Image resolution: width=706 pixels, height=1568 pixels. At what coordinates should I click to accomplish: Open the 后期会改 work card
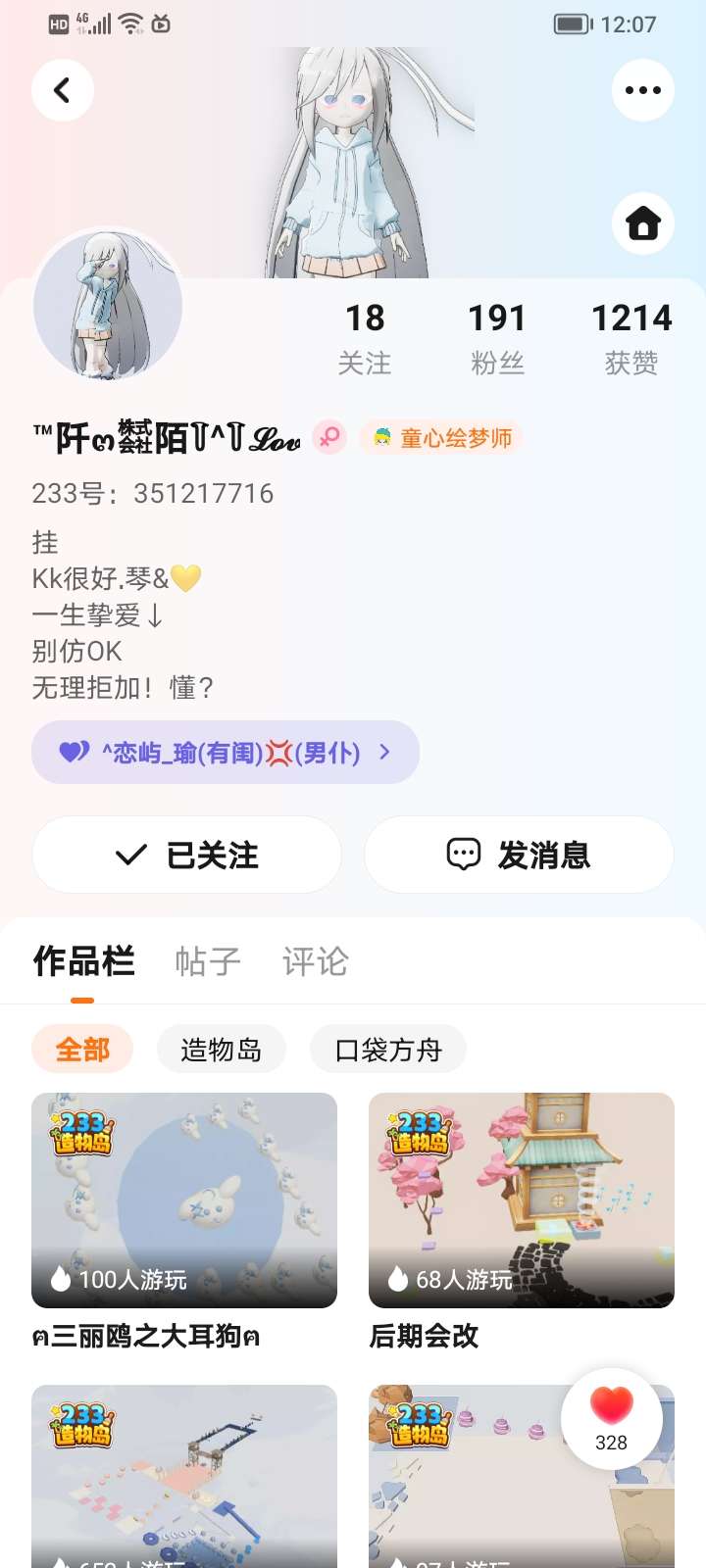[522, 1222]
